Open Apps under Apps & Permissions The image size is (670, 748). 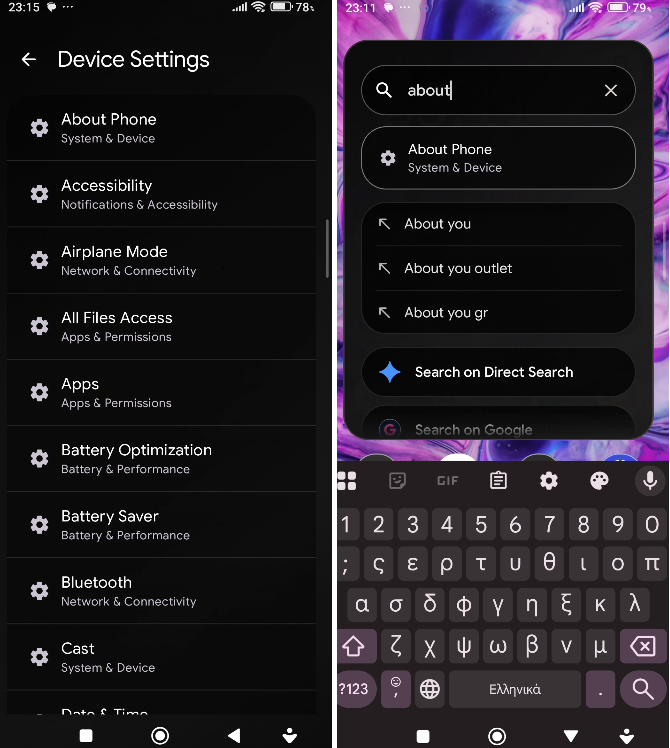(x=160, y=392)
